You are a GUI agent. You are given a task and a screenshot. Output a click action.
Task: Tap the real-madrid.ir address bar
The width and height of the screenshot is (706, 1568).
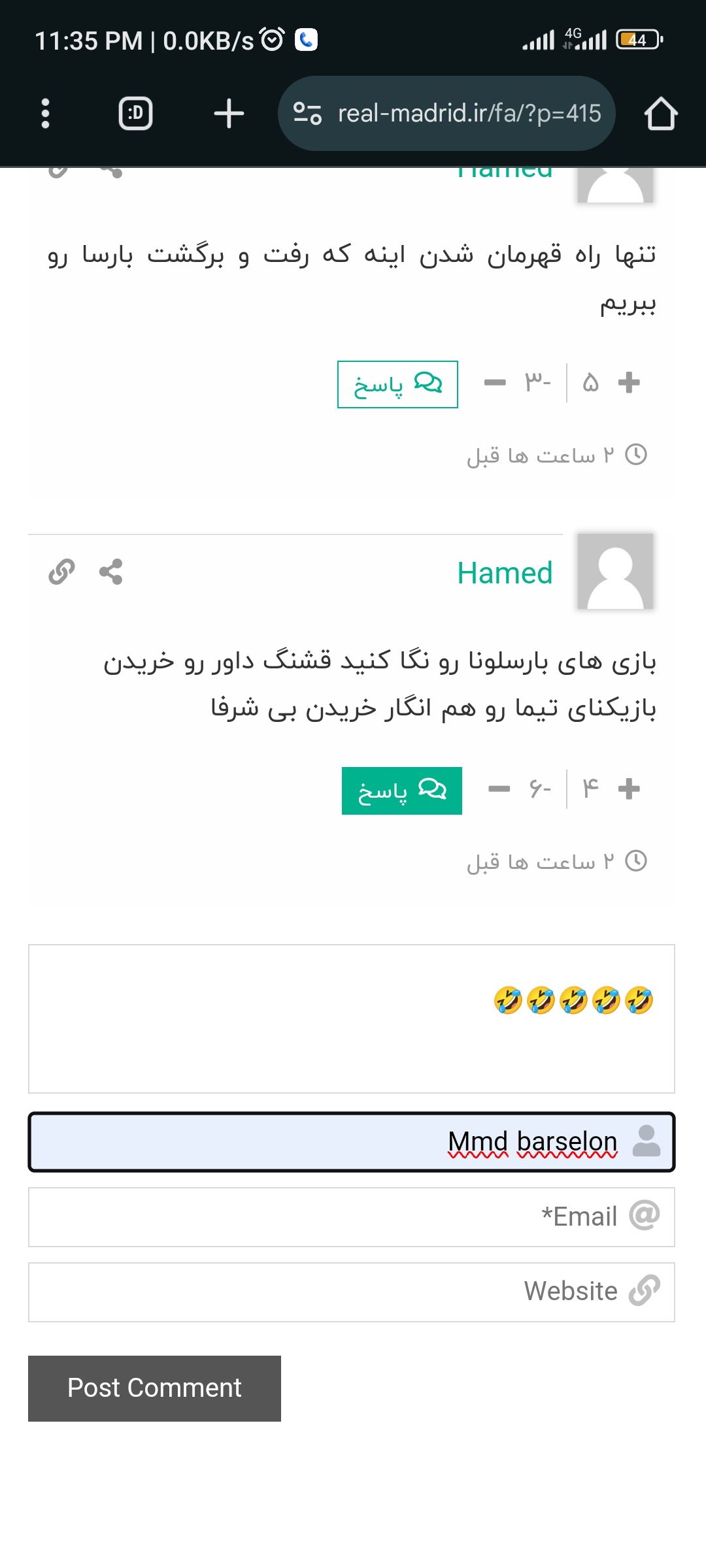446,114
